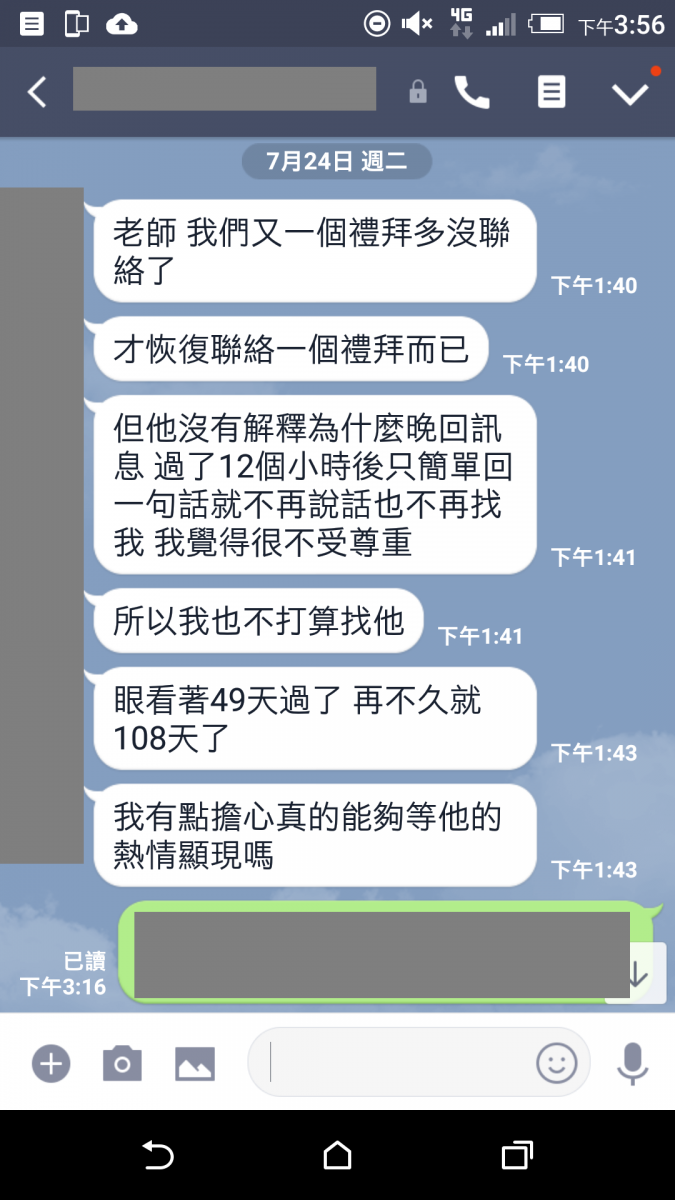
Task: Tap the system home button
Action: [x=337, y=1156]
